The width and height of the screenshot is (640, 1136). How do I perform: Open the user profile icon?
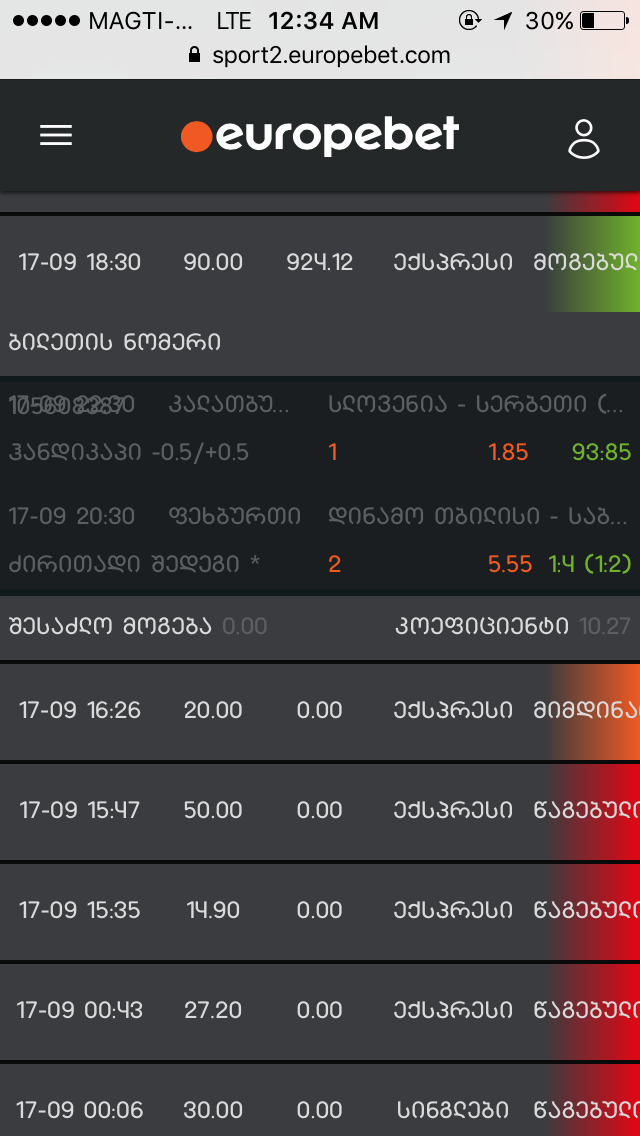583,138
